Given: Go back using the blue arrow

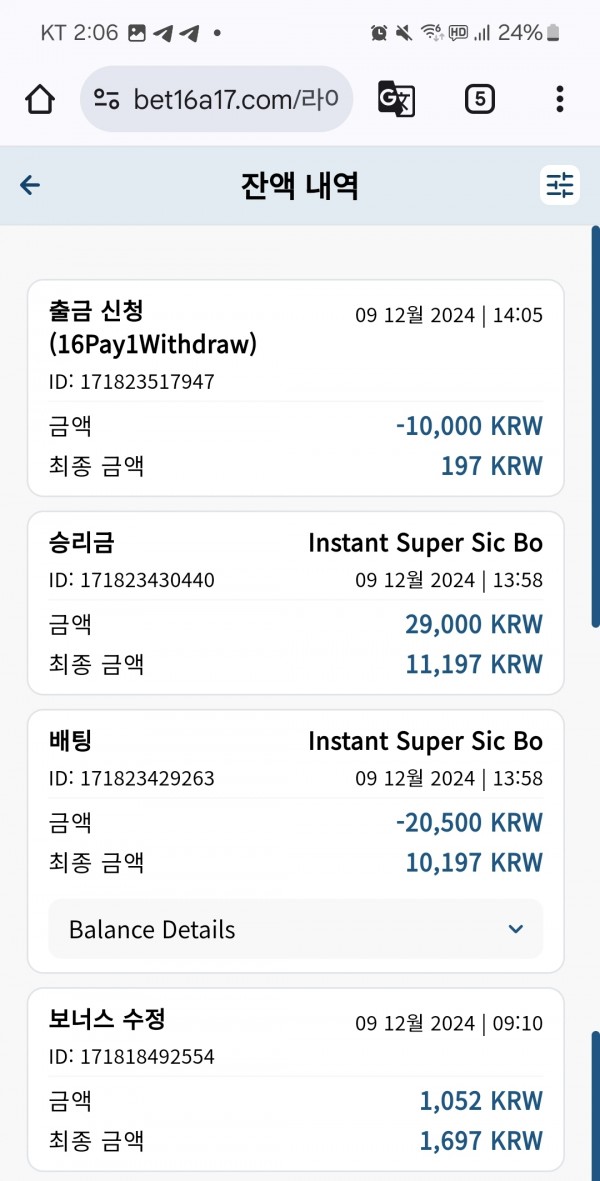Looking at the screenshot, I should pyautogui.click(x=30, y=185).
